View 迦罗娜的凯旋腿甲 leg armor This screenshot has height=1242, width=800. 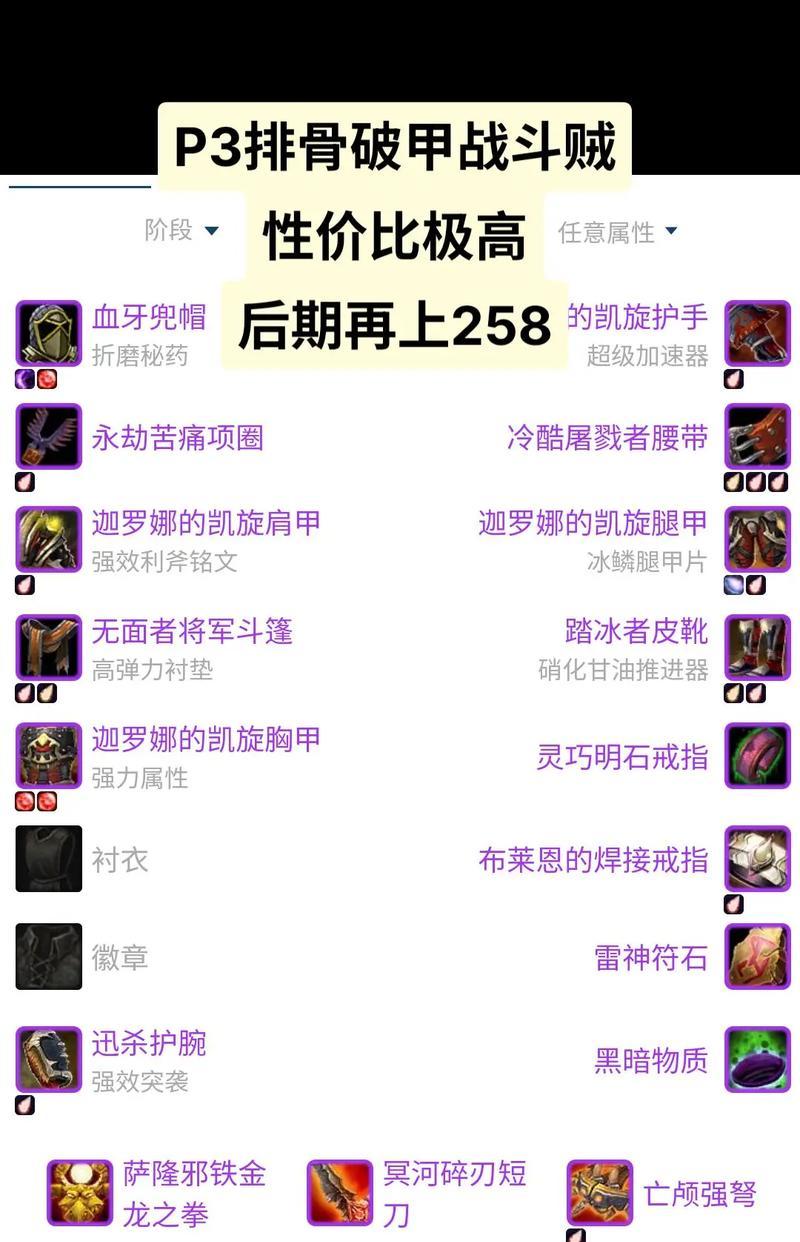593,523
